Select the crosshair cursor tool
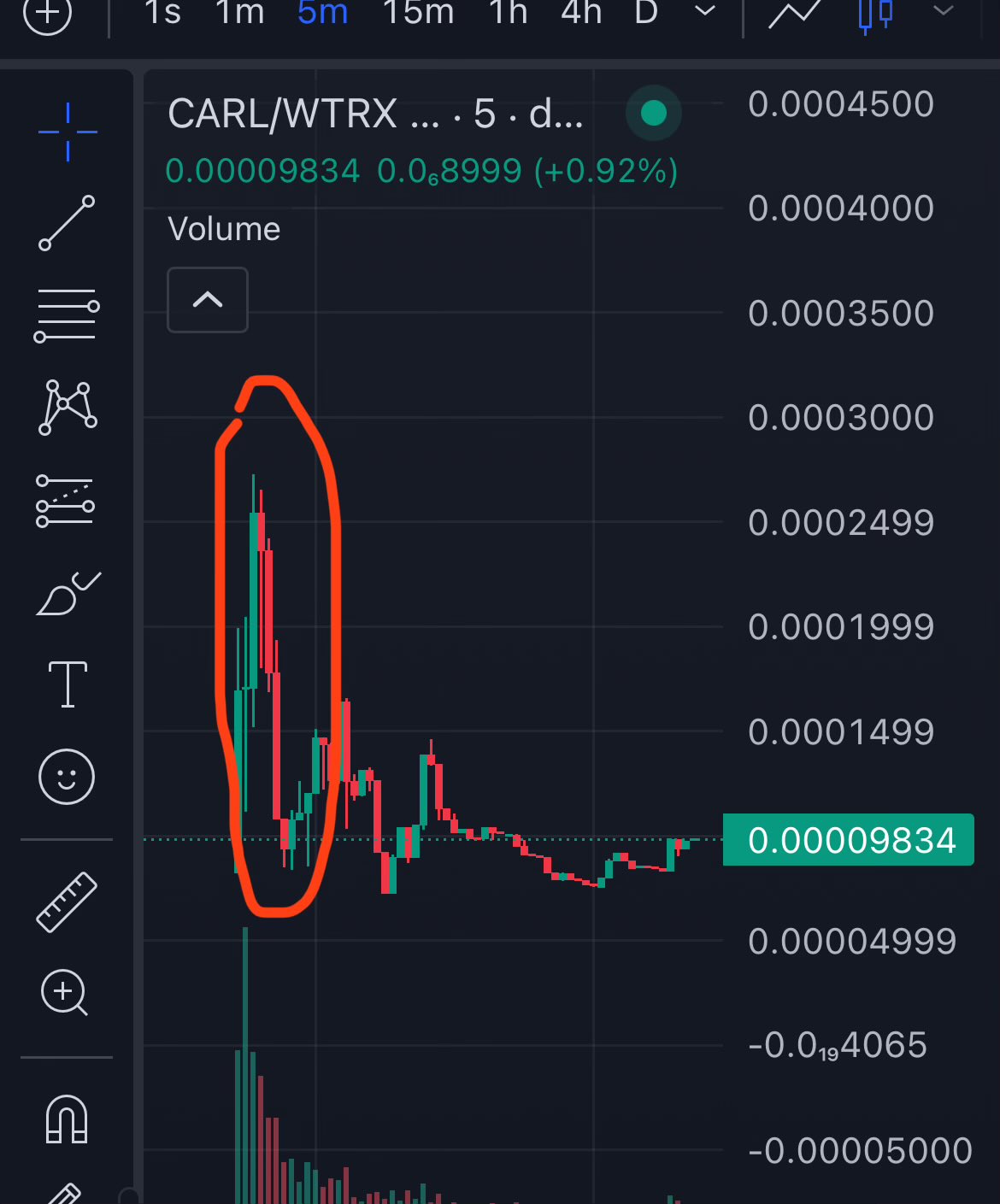 [68, 132]
